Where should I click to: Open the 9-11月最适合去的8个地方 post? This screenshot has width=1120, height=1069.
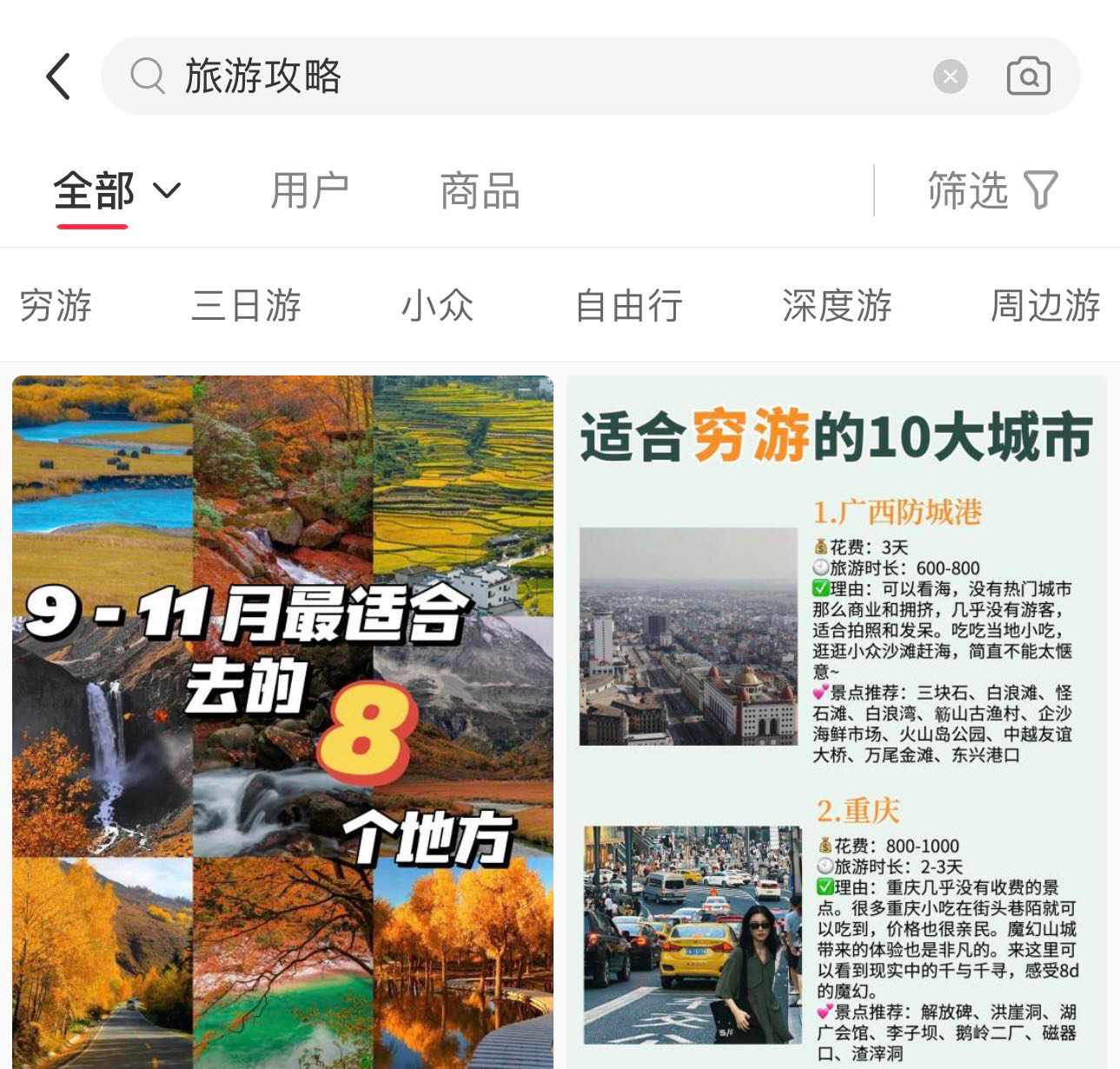(282, 721)
